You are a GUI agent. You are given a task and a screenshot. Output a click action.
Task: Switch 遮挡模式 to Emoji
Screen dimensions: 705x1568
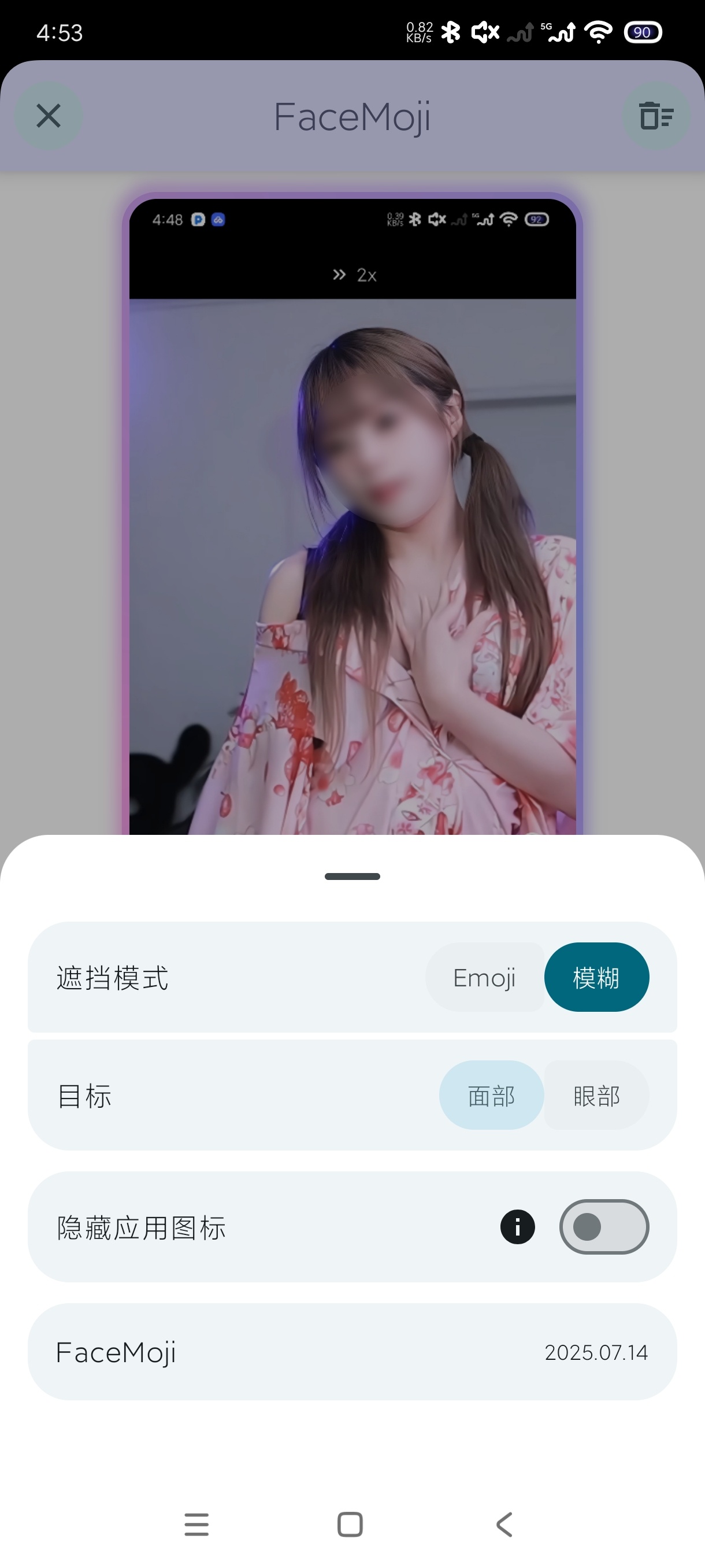pyautogui.click(x=485, y=977)
